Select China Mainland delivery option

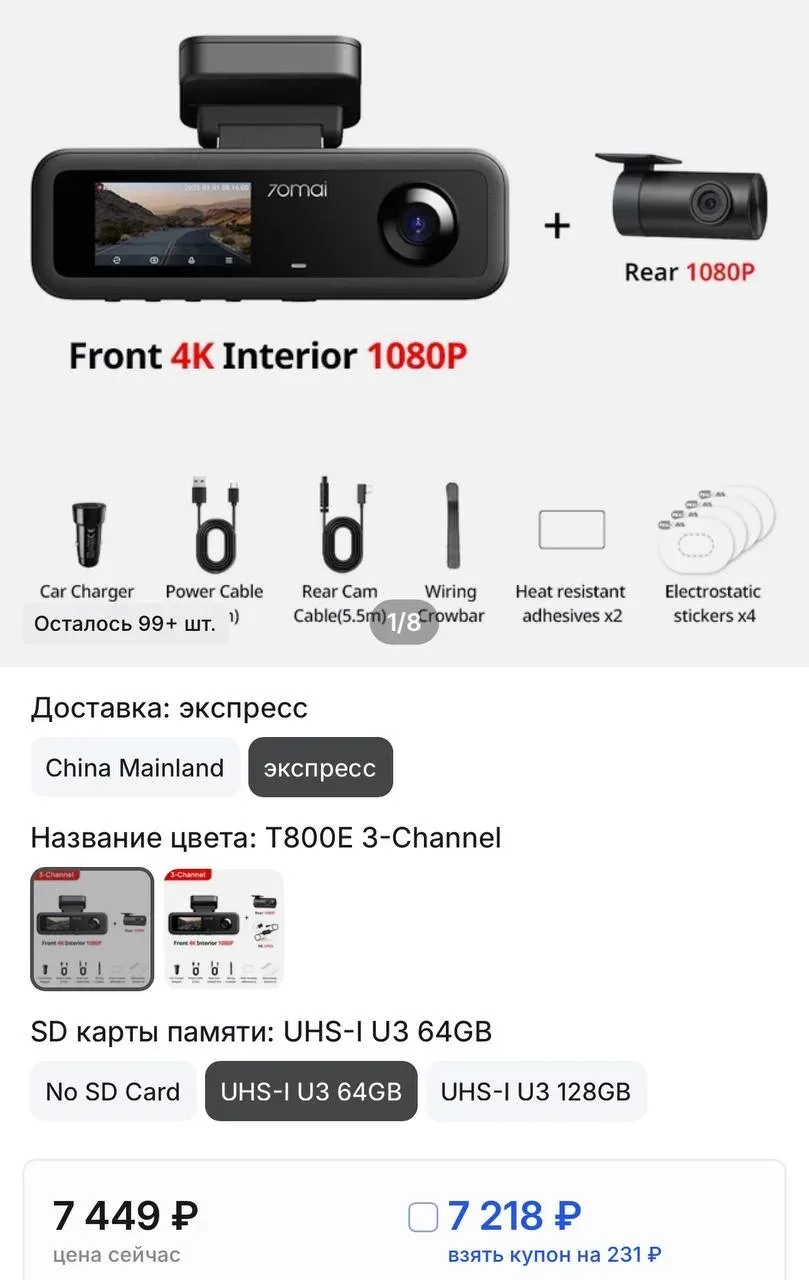coord(135,768)
